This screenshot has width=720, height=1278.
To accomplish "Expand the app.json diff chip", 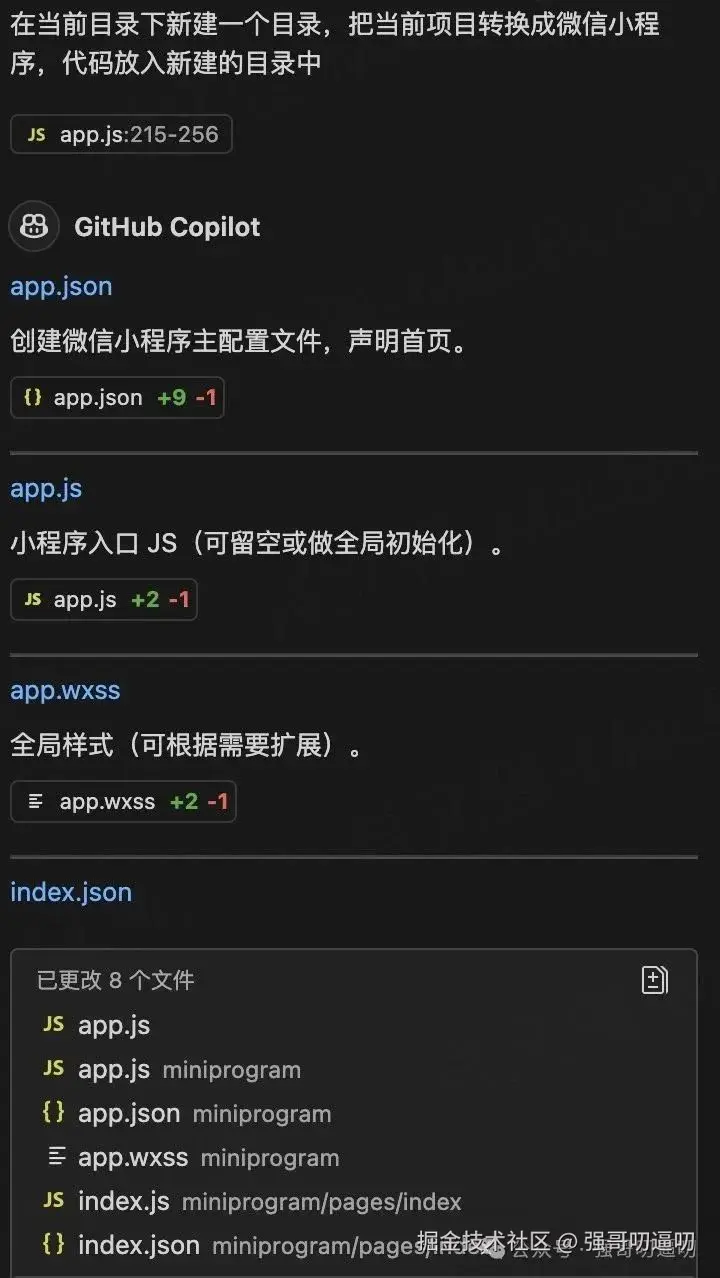I will [x=116, y=397].
